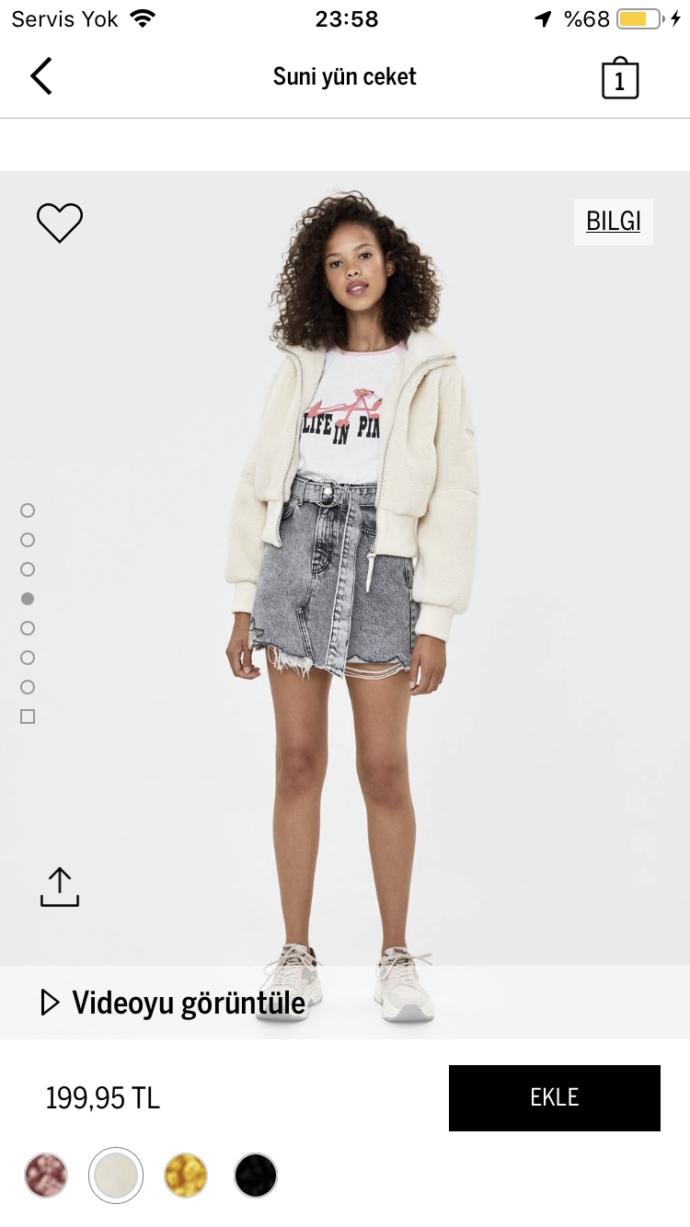Tap Videoyu görüntüle to play video
690x1227 pixels.
click(x=173, y=1002)
